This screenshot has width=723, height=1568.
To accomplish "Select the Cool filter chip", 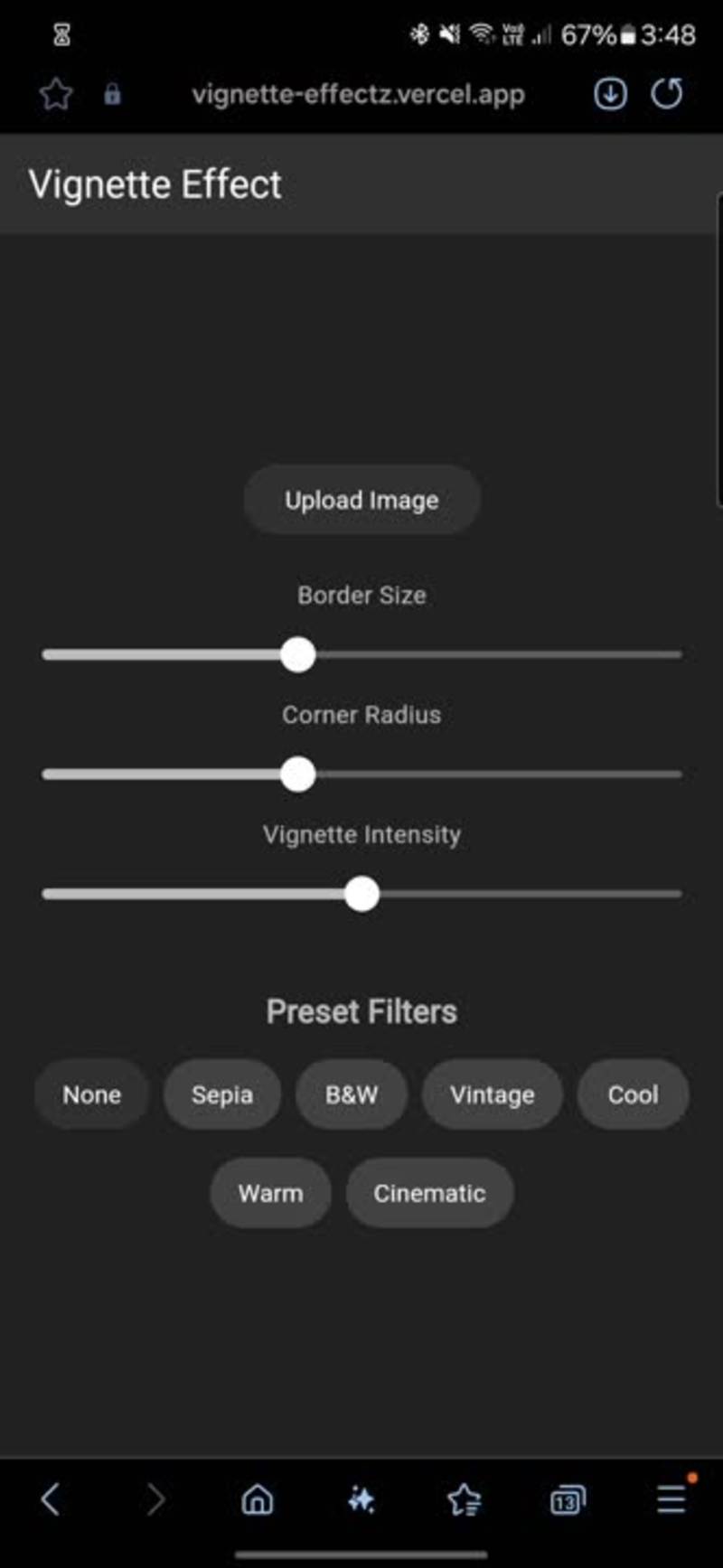I will 633,1094.
